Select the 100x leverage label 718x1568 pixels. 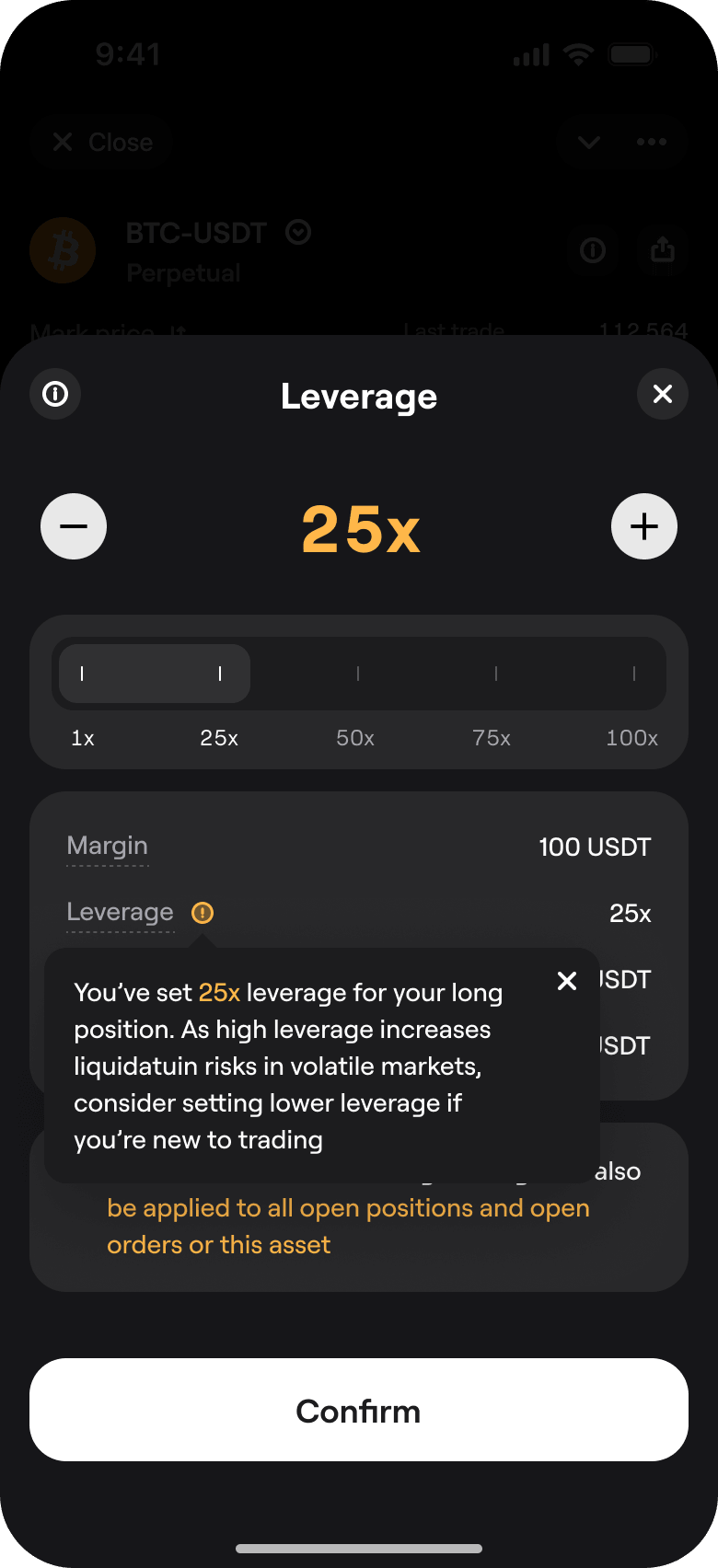(x=631, y=737)
